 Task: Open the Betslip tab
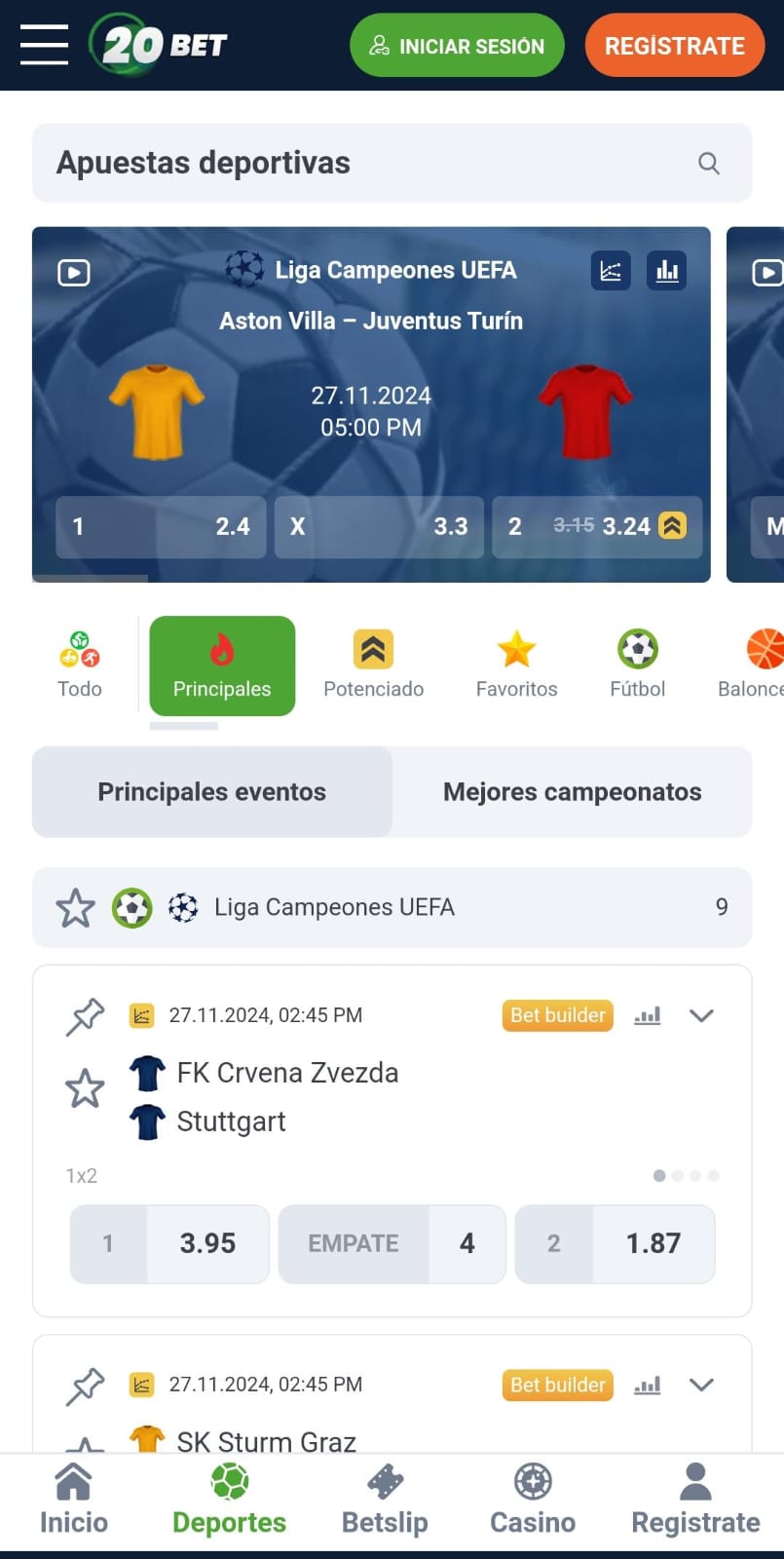(x=385, y=1502)
